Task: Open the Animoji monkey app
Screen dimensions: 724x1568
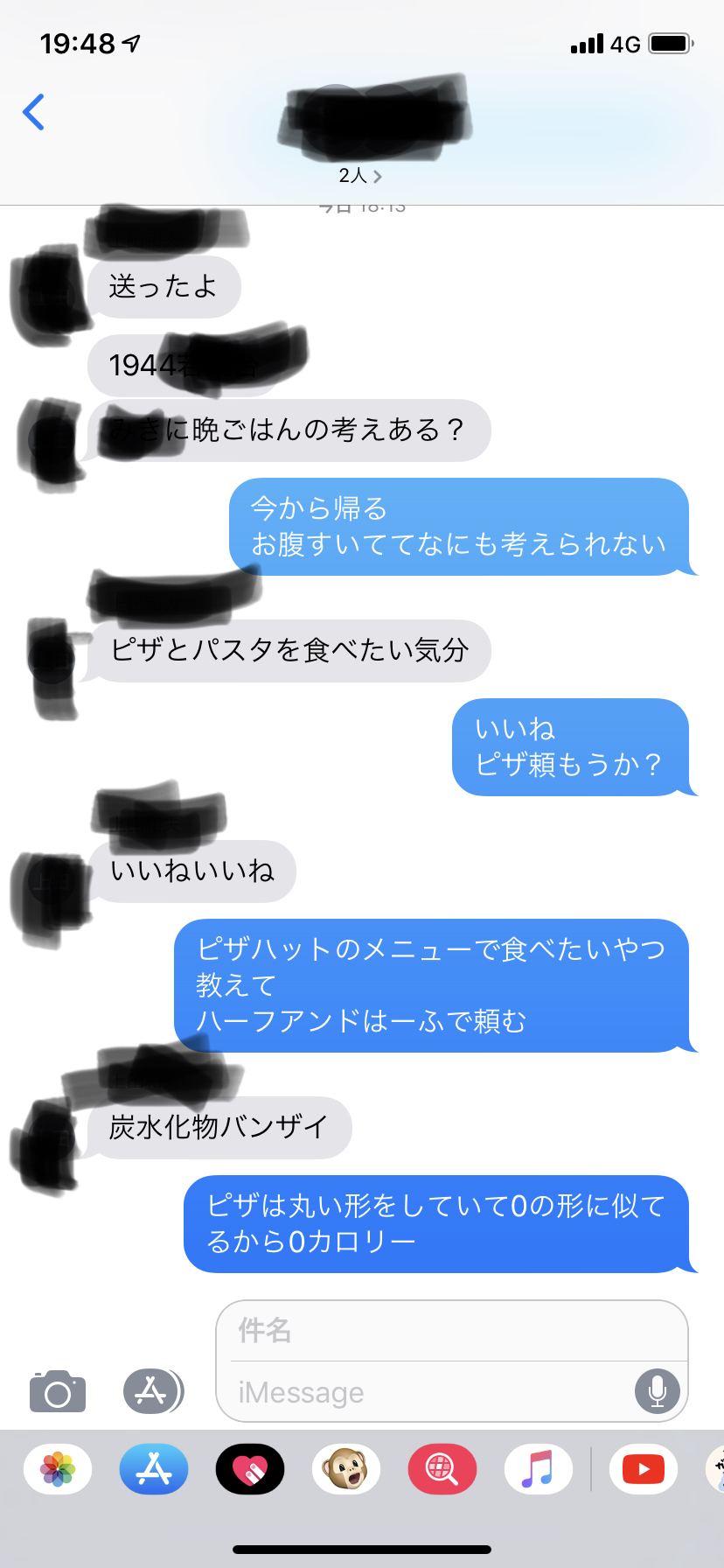Action: [x=346, y=1468]
